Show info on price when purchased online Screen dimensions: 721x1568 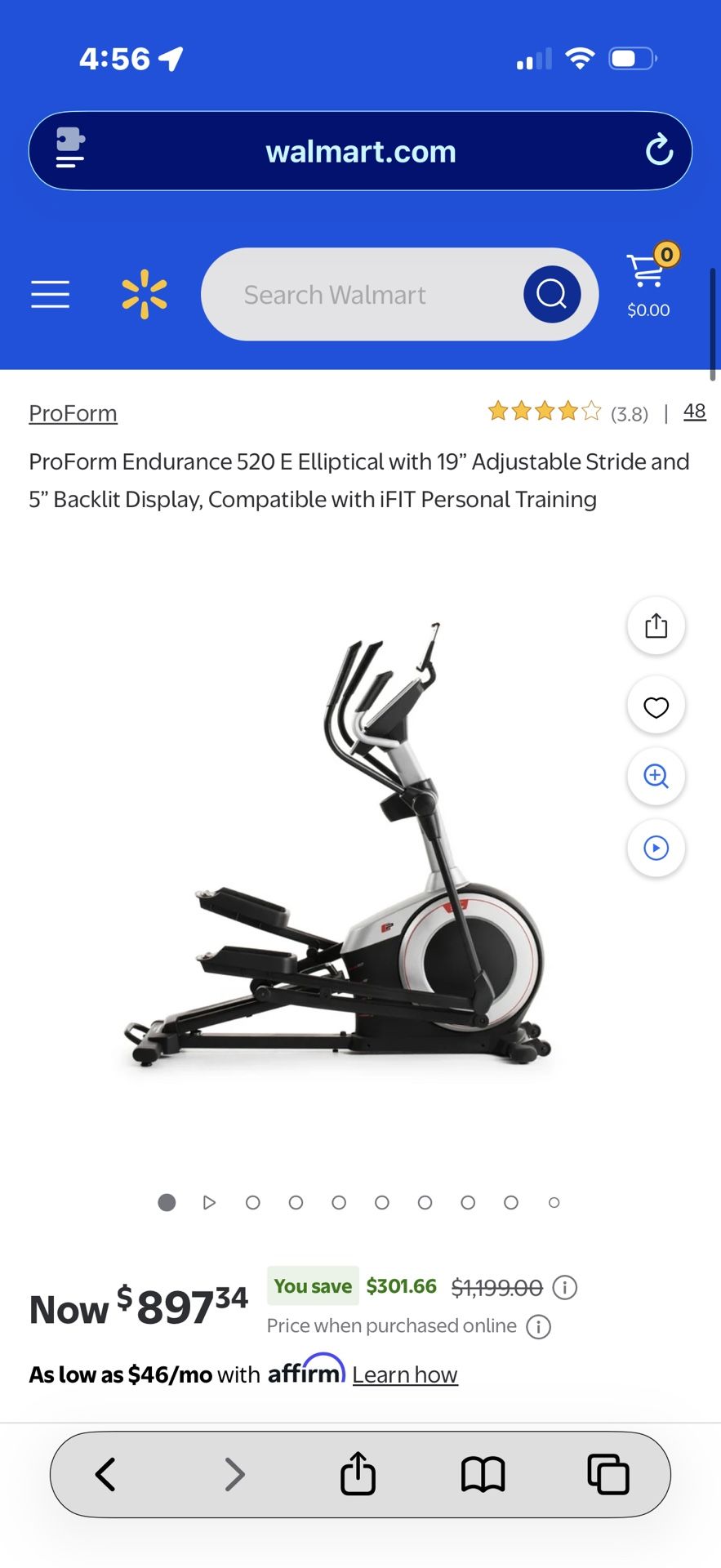coord(538,1326)
